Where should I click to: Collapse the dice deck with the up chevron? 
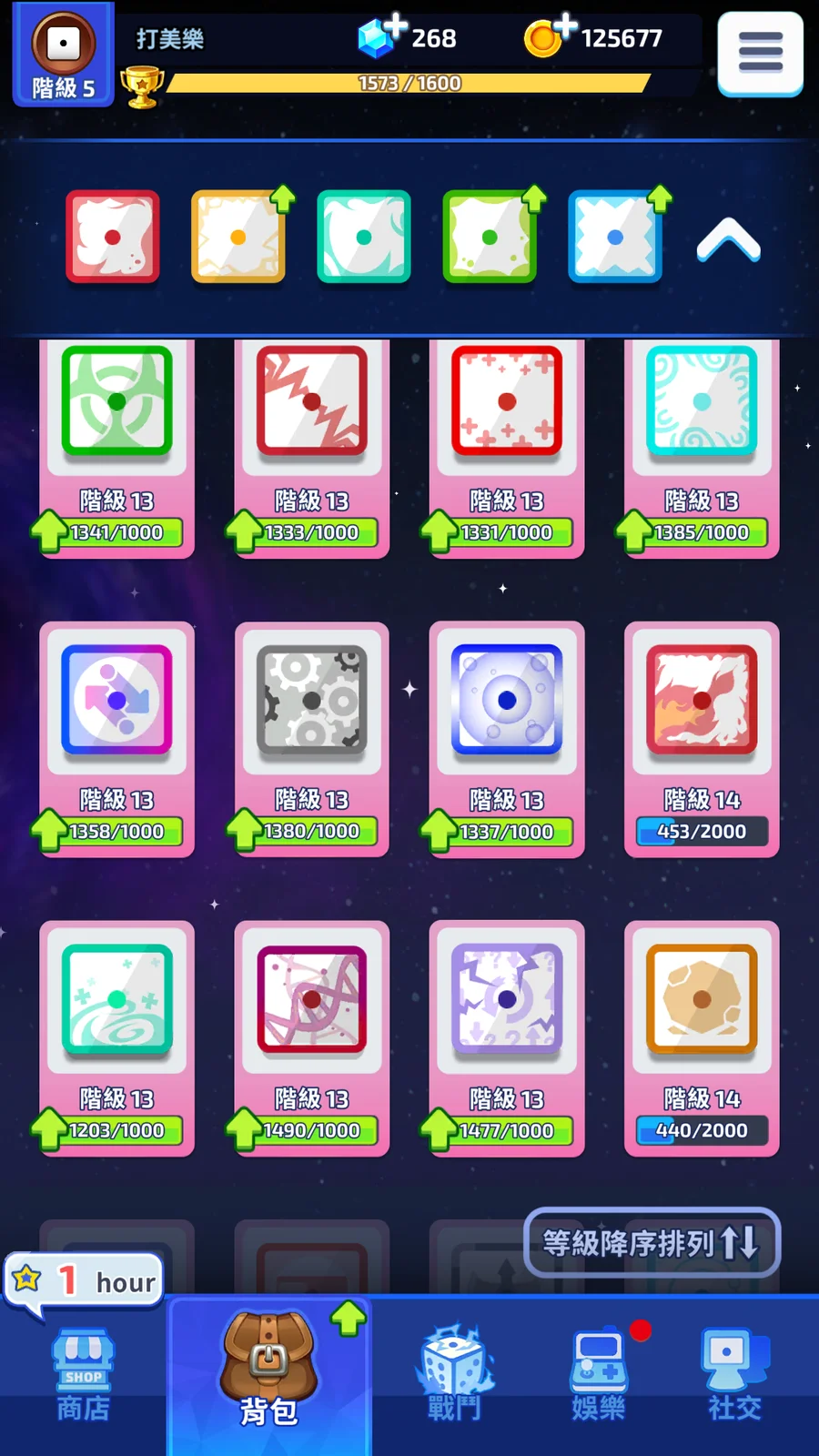[728, 241]
